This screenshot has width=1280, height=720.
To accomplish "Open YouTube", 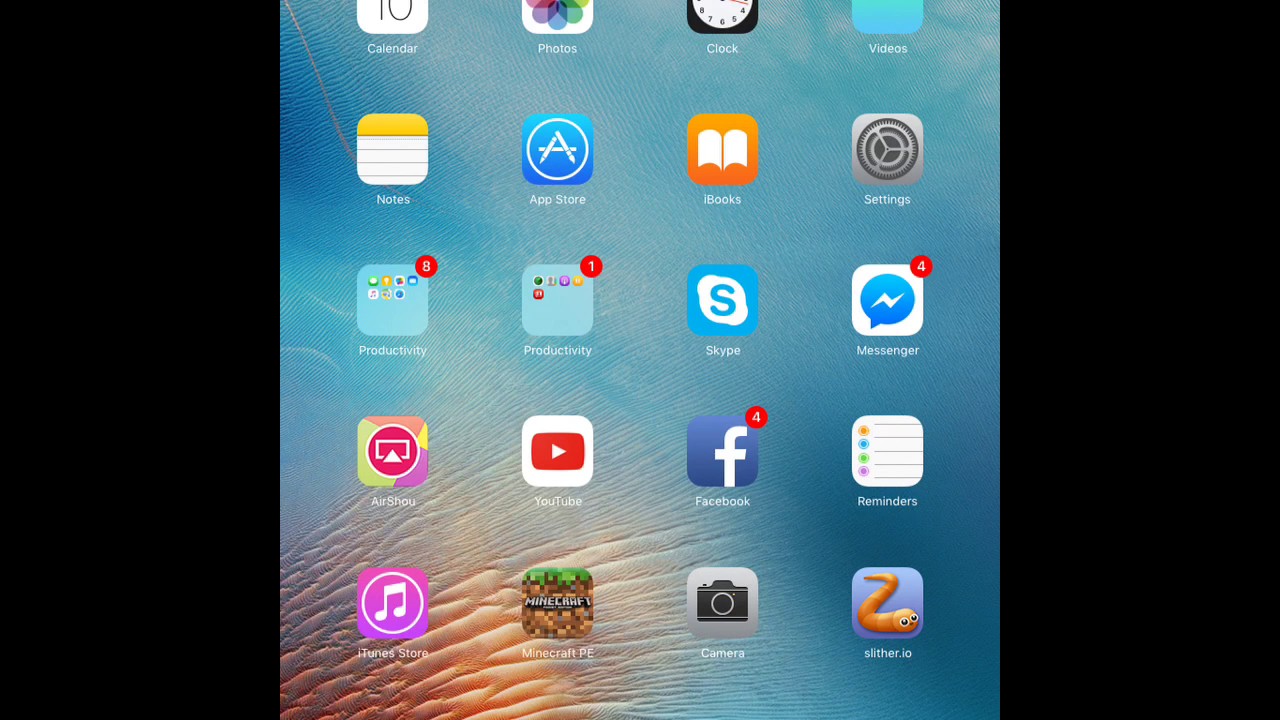I will tap(557, 452).
